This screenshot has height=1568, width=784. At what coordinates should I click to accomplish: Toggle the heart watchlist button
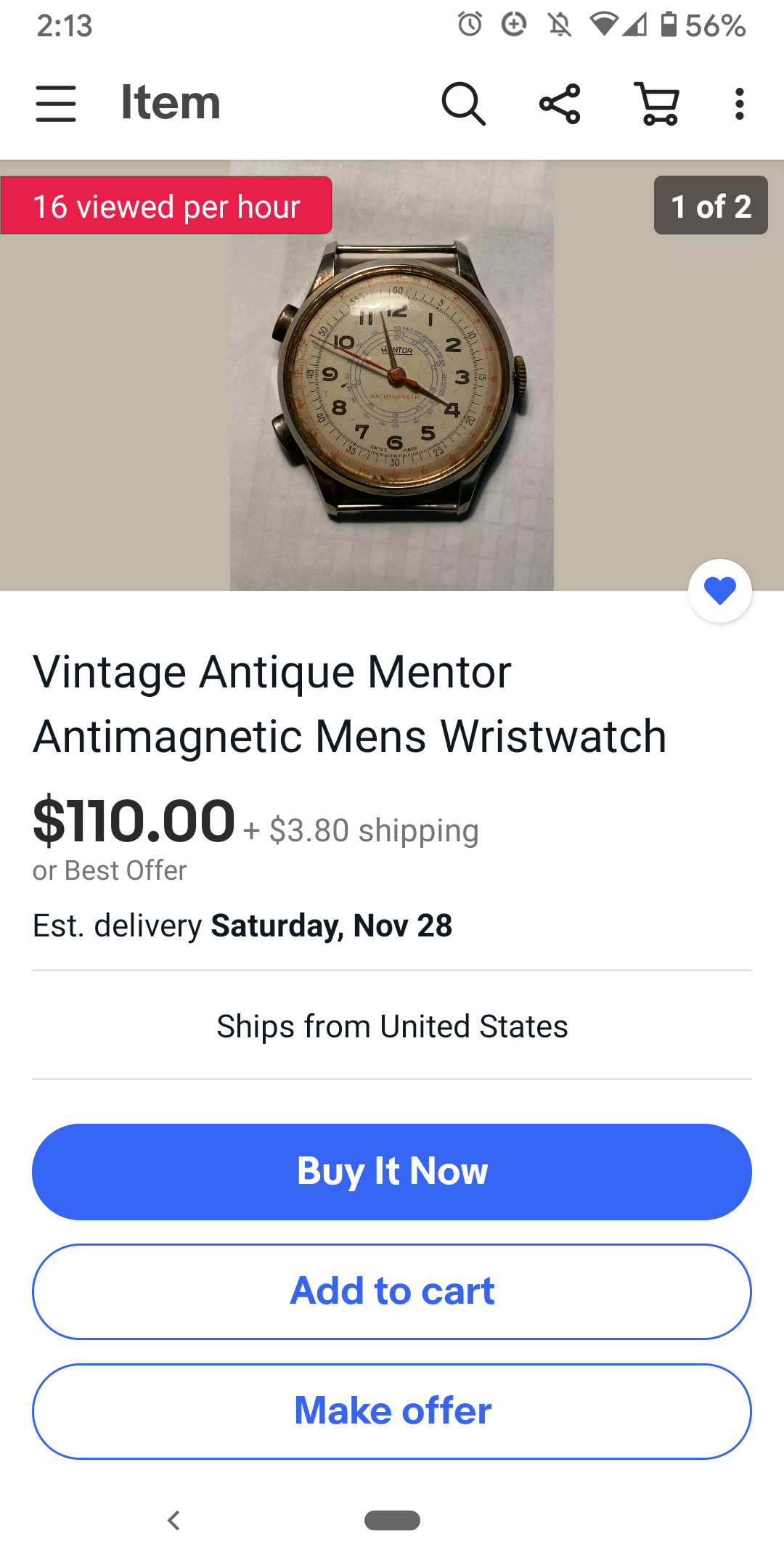pos(719,590)
